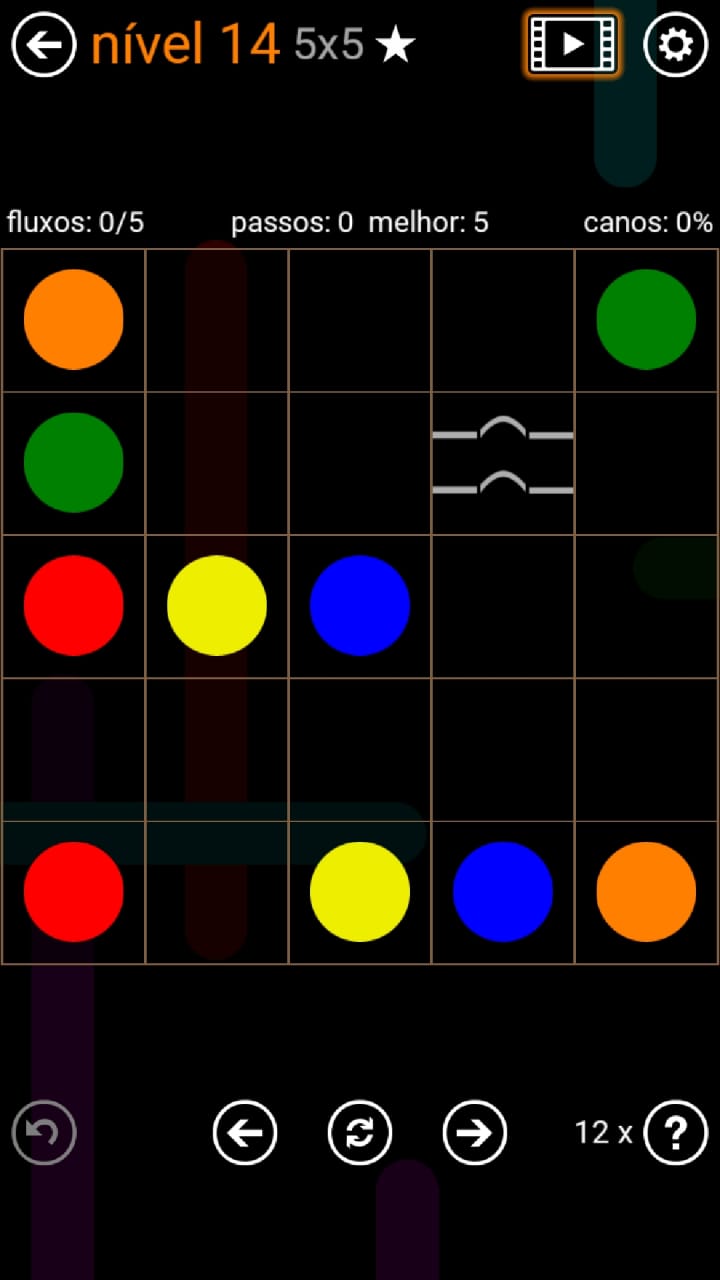Tap the undo button
The height and width of the screenshot is (1280, 720).
tap(44, 1133)
